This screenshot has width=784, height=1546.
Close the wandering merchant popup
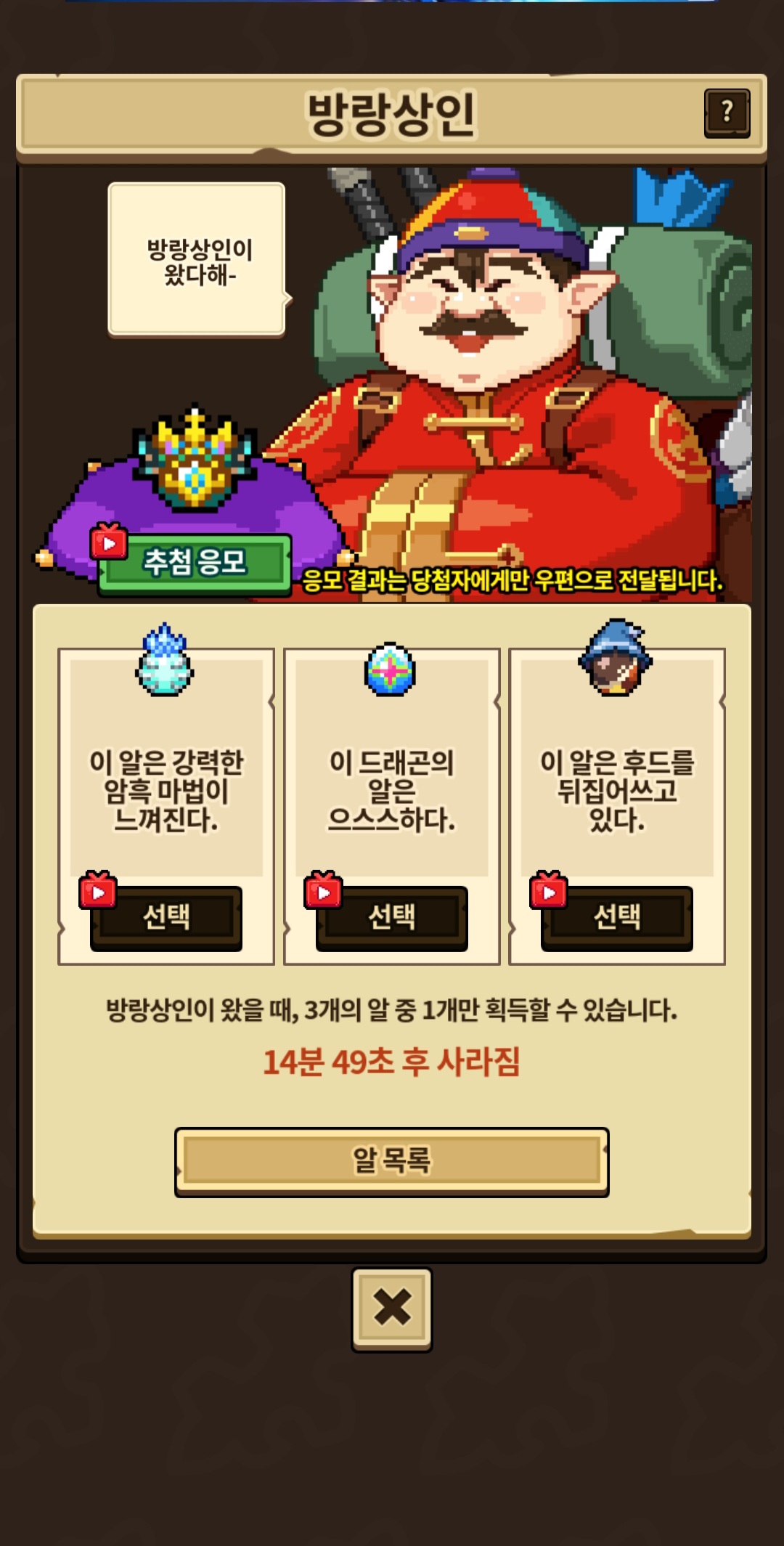tap(392, 1309)
